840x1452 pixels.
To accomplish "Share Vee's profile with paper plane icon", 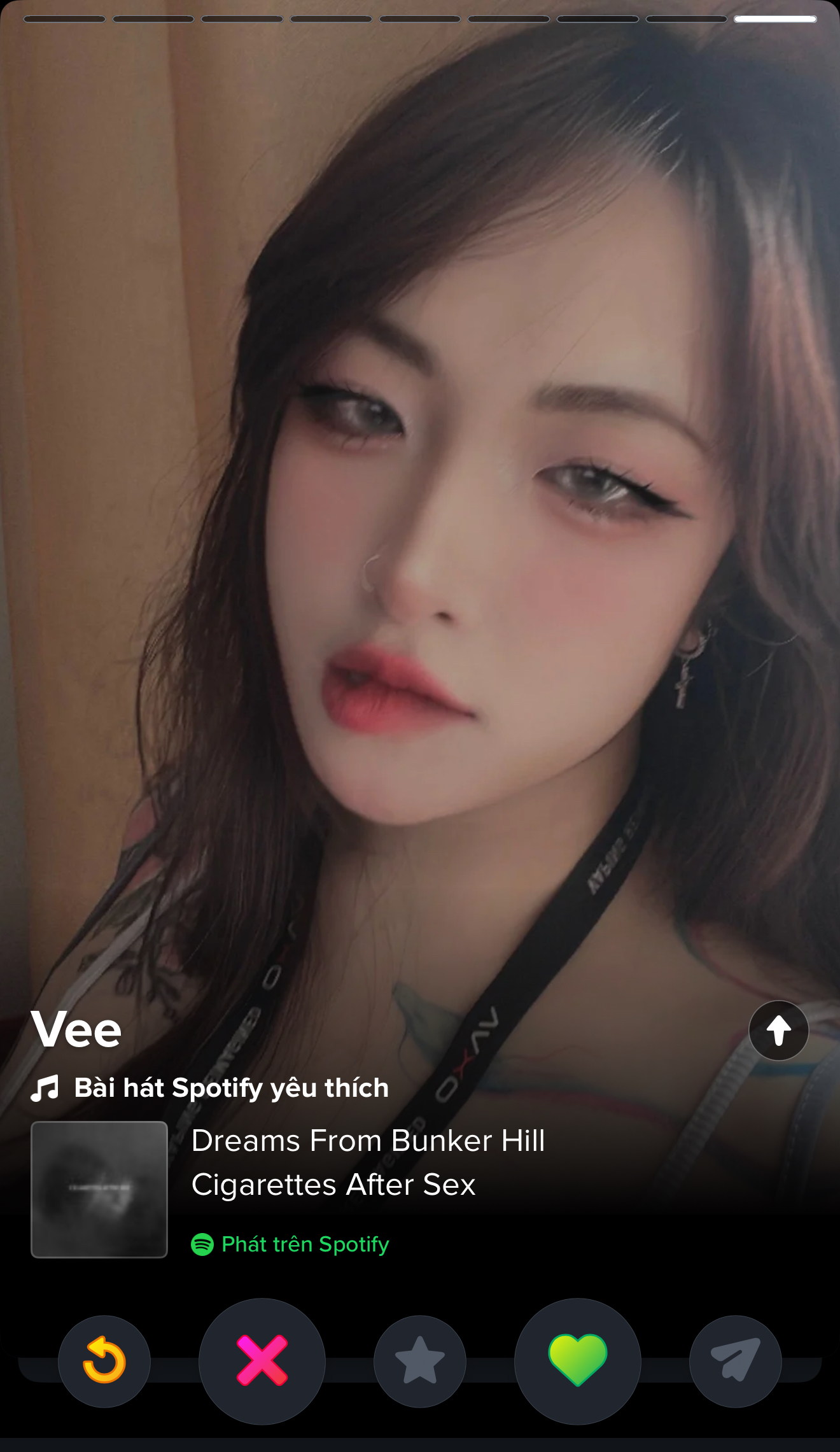I will pos(736,1361).
